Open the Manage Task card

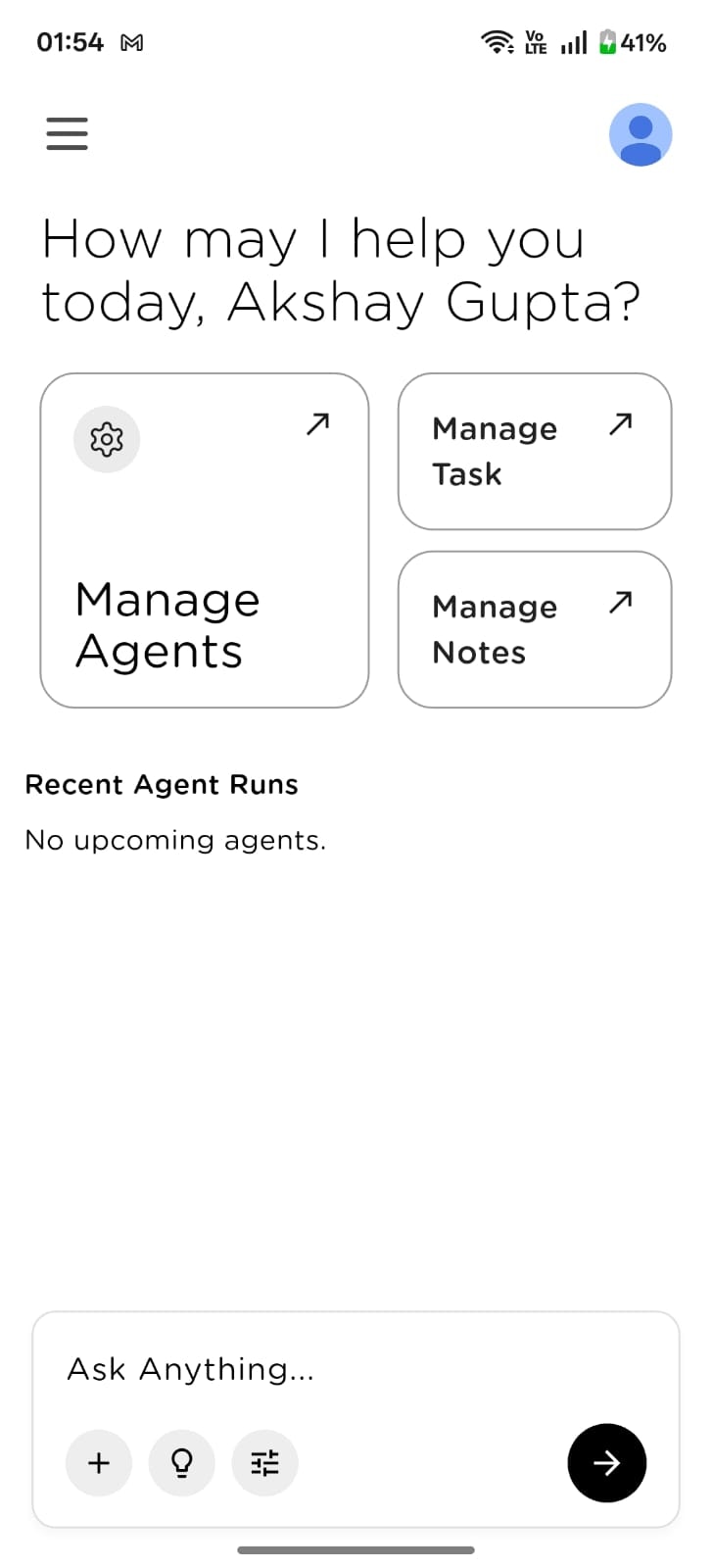(x=534, y=452)
